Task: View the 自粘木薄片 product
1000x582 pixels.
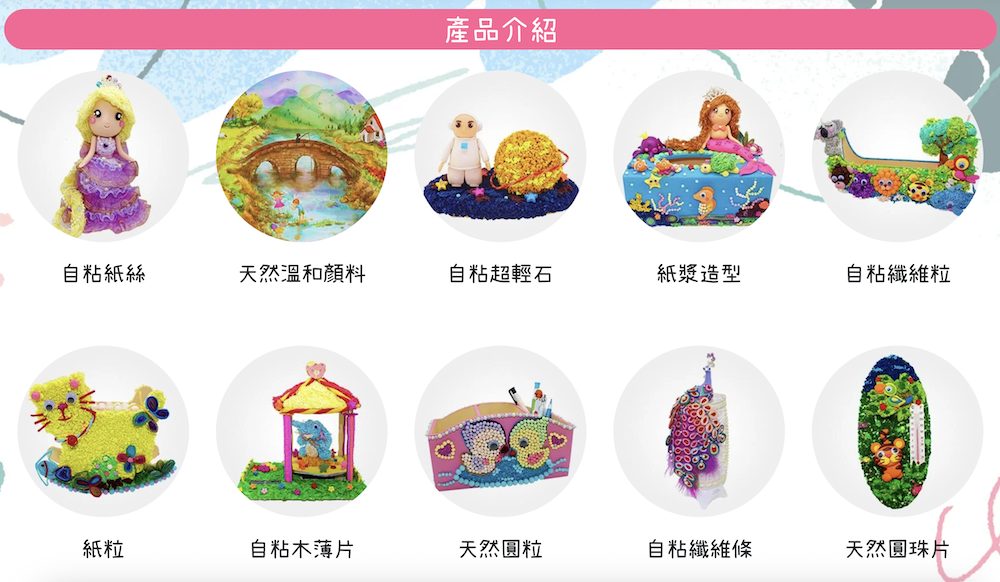Action: 301,431
